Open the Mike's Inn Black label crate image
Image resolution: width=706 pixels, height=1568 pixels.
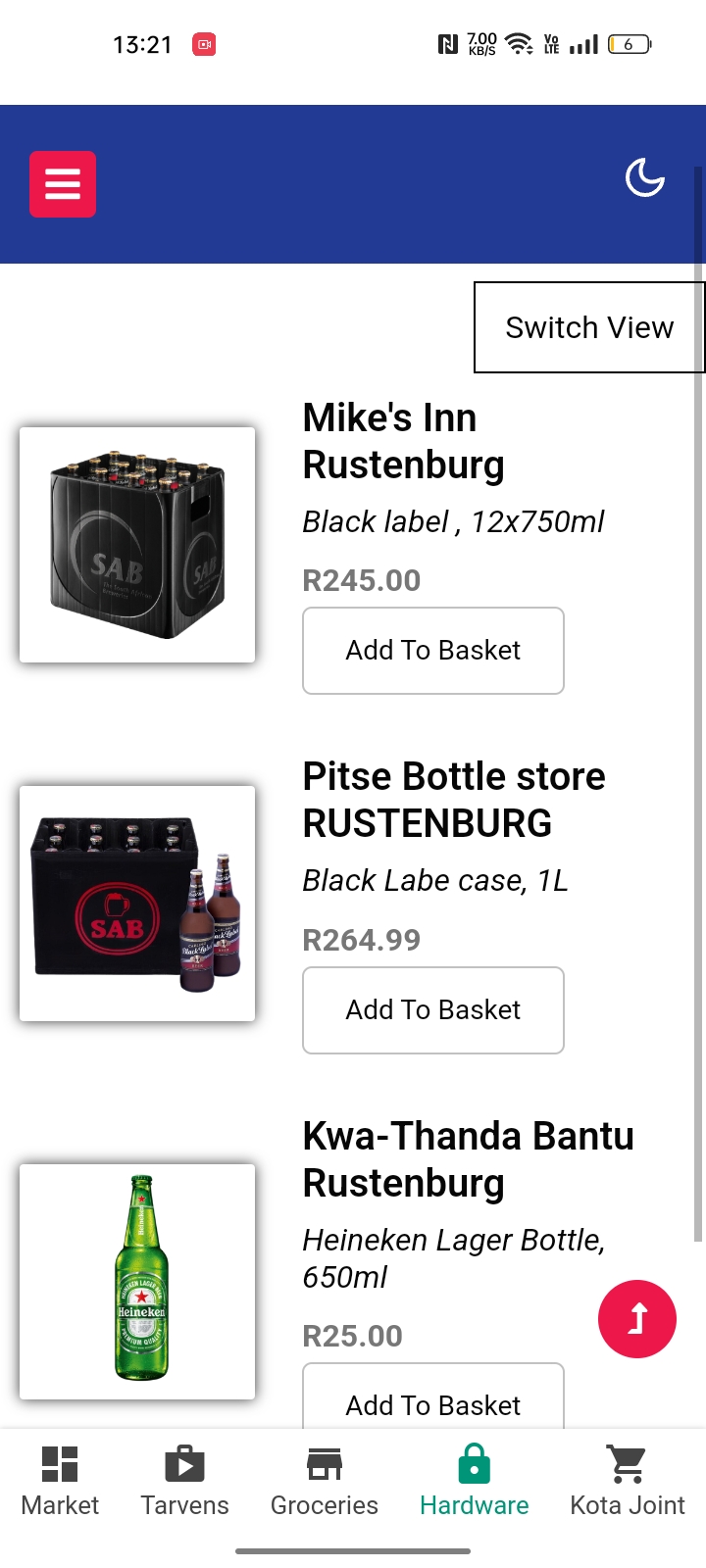[x=137, y=545]
